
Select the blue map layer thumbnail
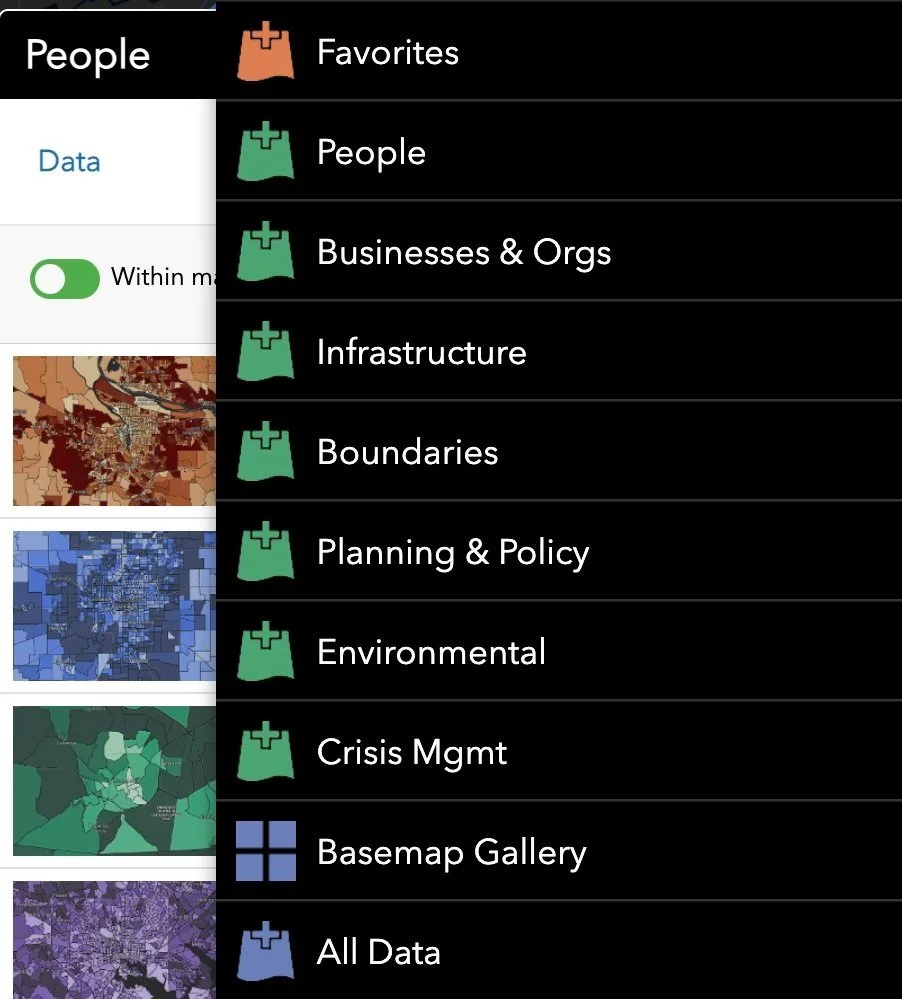pyautogui.click(x=114, y=606)
